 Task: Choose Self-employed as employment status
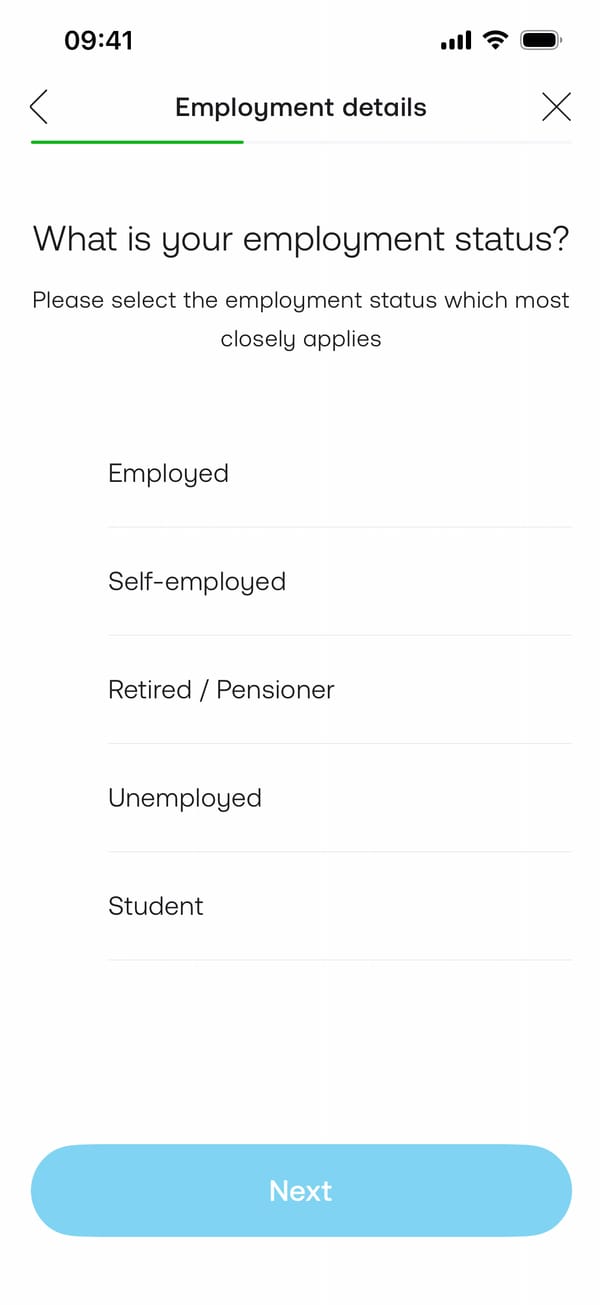pos(197,581)
